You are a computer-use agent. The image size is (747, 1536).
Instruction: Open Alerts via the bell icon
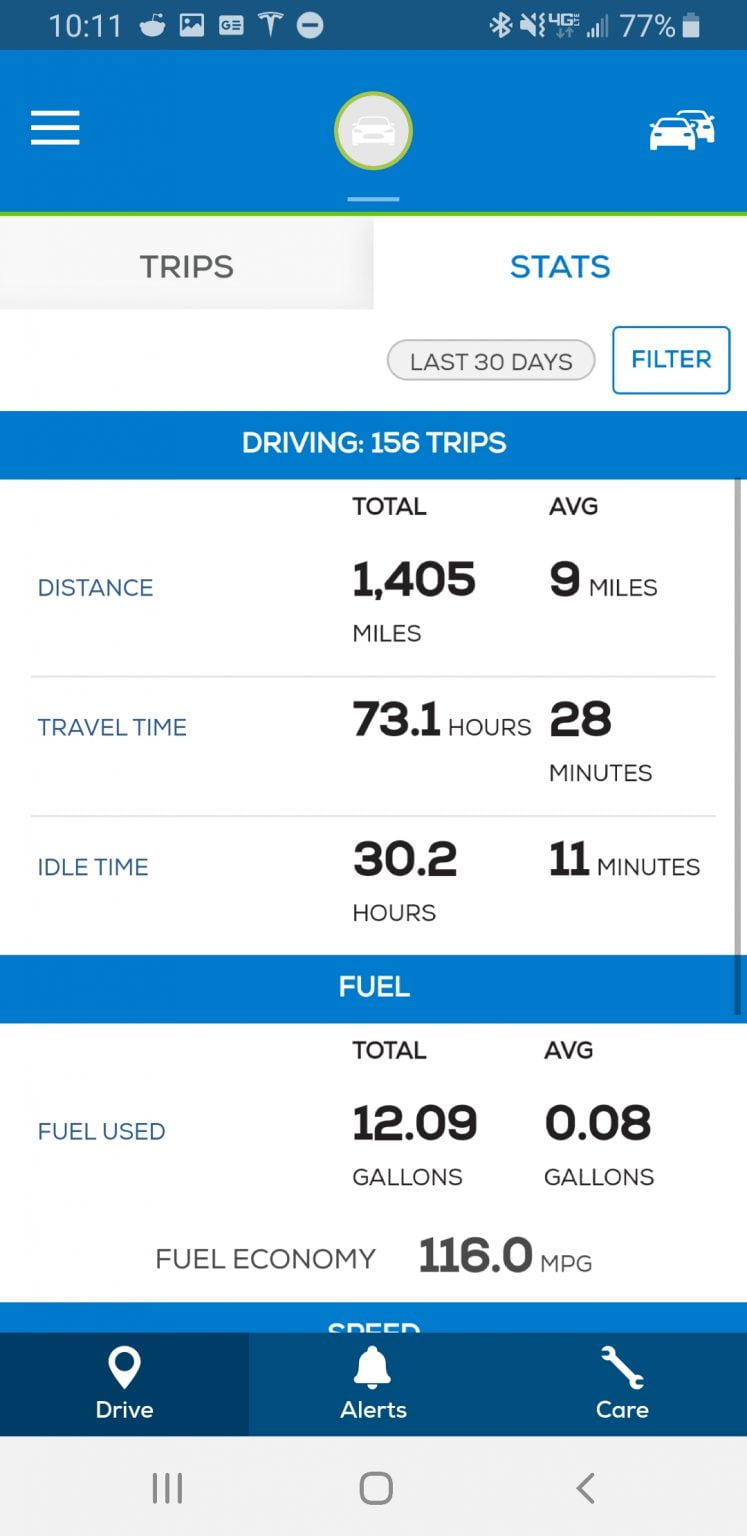(373, 1370)
